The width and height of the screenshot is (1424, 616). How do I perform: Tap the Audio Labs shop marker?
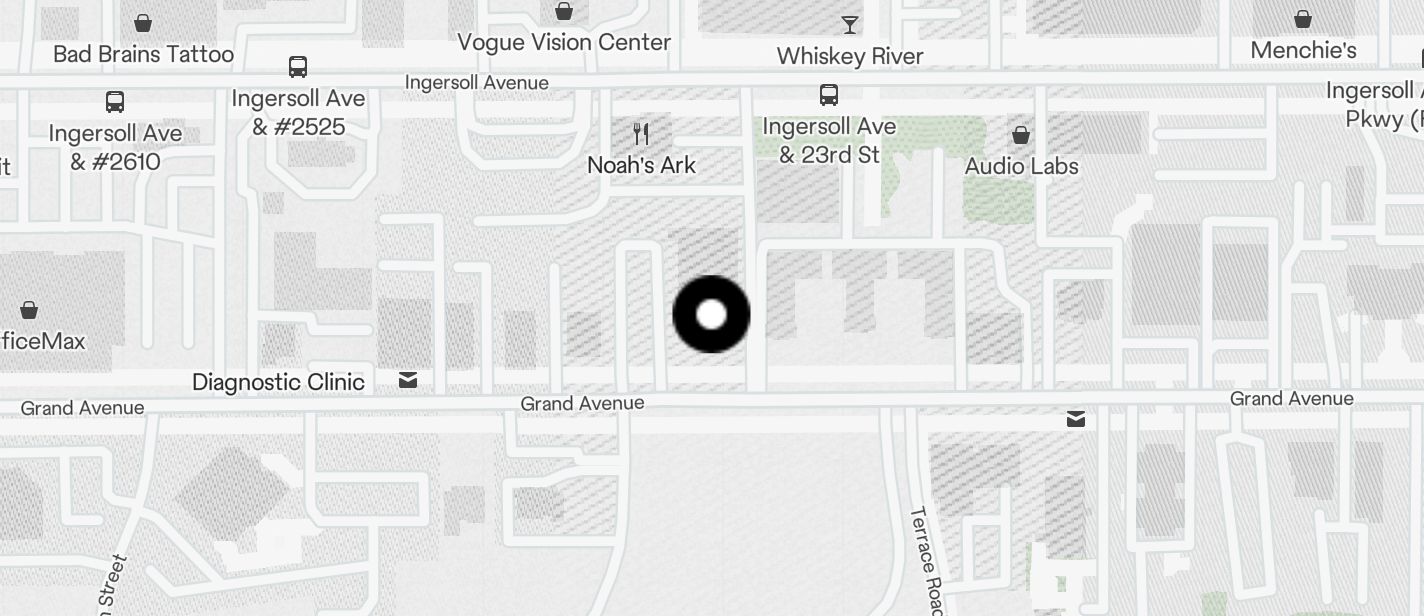(1021, 135)
